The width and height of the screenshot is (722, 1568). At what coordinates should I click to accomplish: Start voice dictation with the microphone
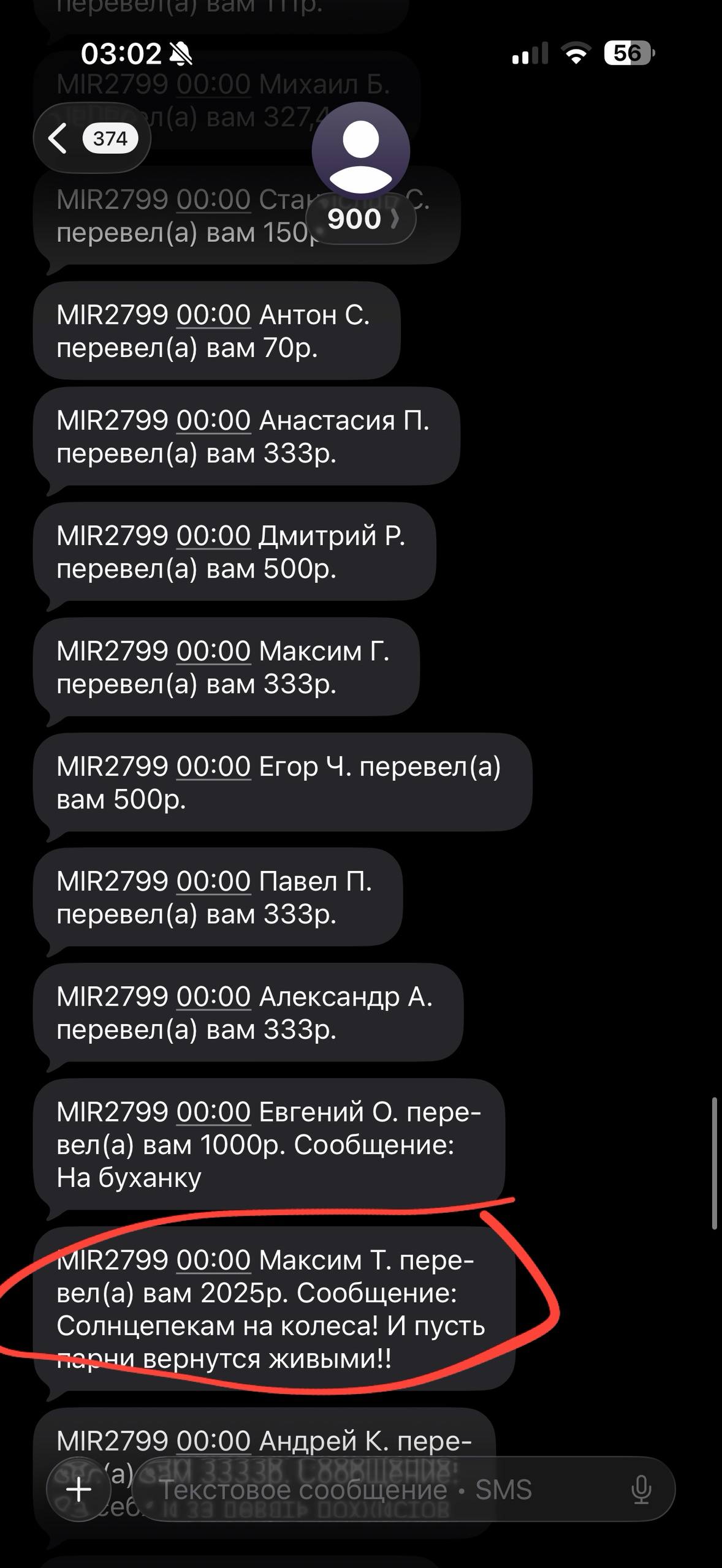click(x=641, y=1490)
